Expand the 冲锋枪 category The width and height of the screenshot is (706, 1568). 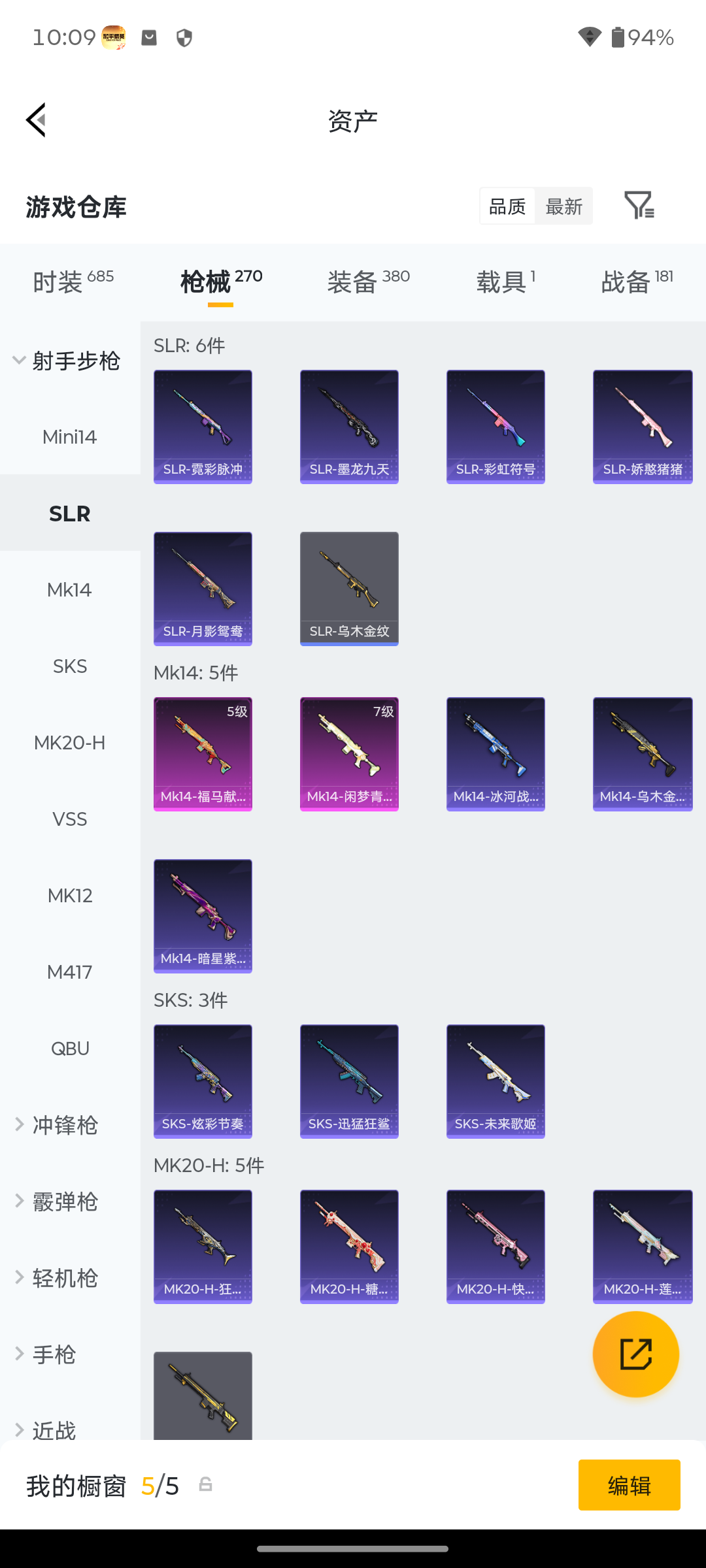[x=58, y=1124]
